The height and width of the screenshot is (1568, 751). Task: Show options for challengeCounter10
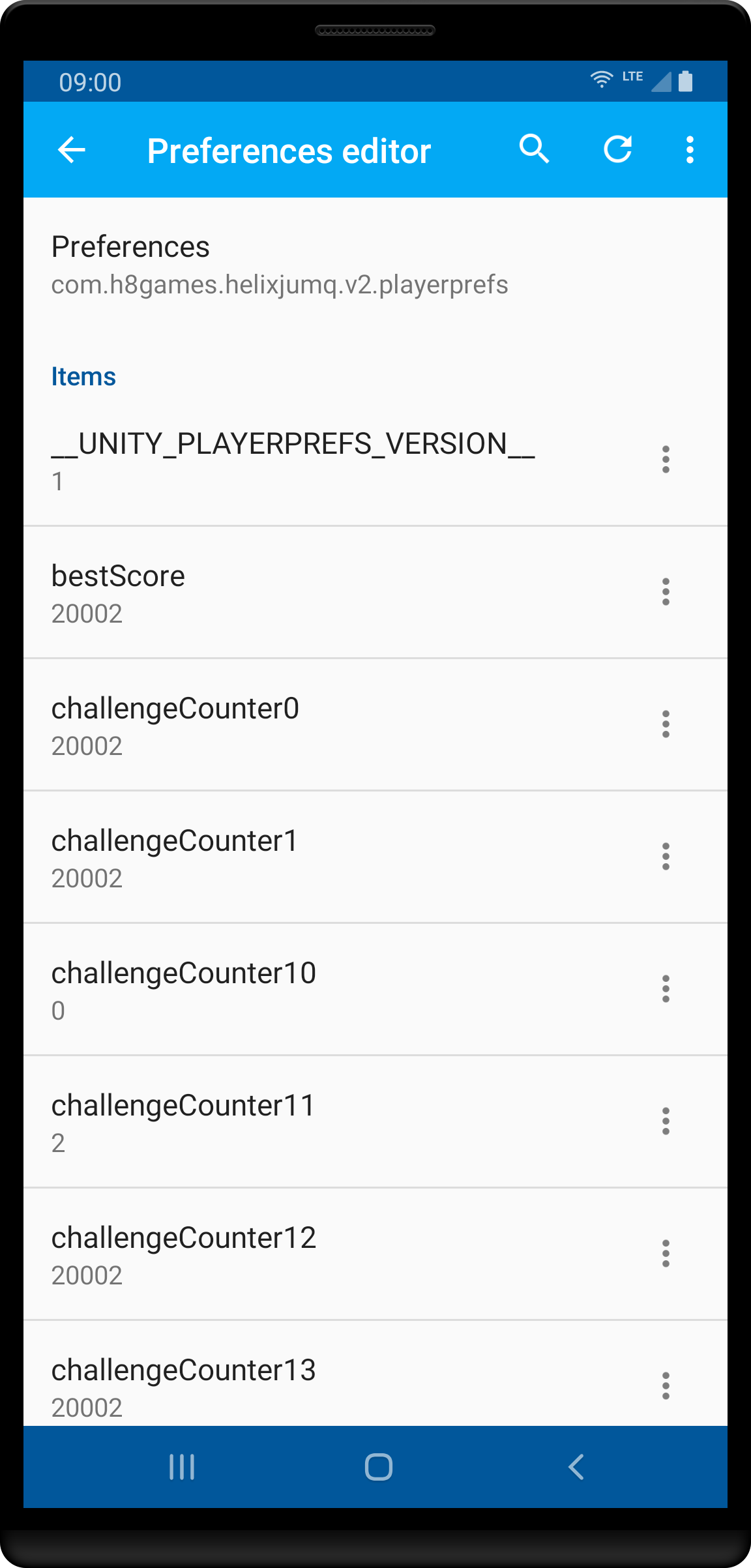point(666,989)
